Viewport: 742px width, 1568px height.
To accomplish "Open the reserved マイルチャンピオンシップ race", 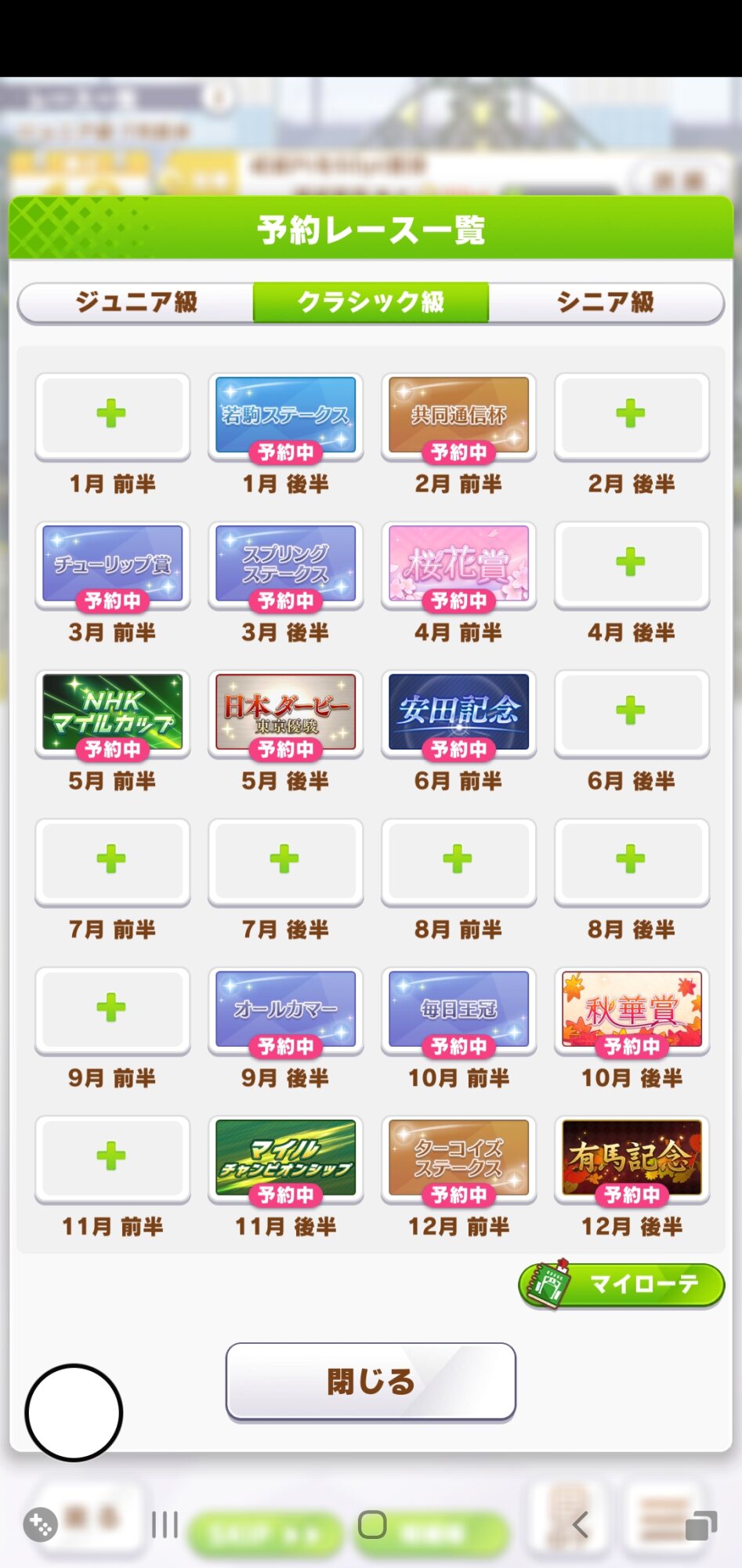I will (x=285, y=1159).
